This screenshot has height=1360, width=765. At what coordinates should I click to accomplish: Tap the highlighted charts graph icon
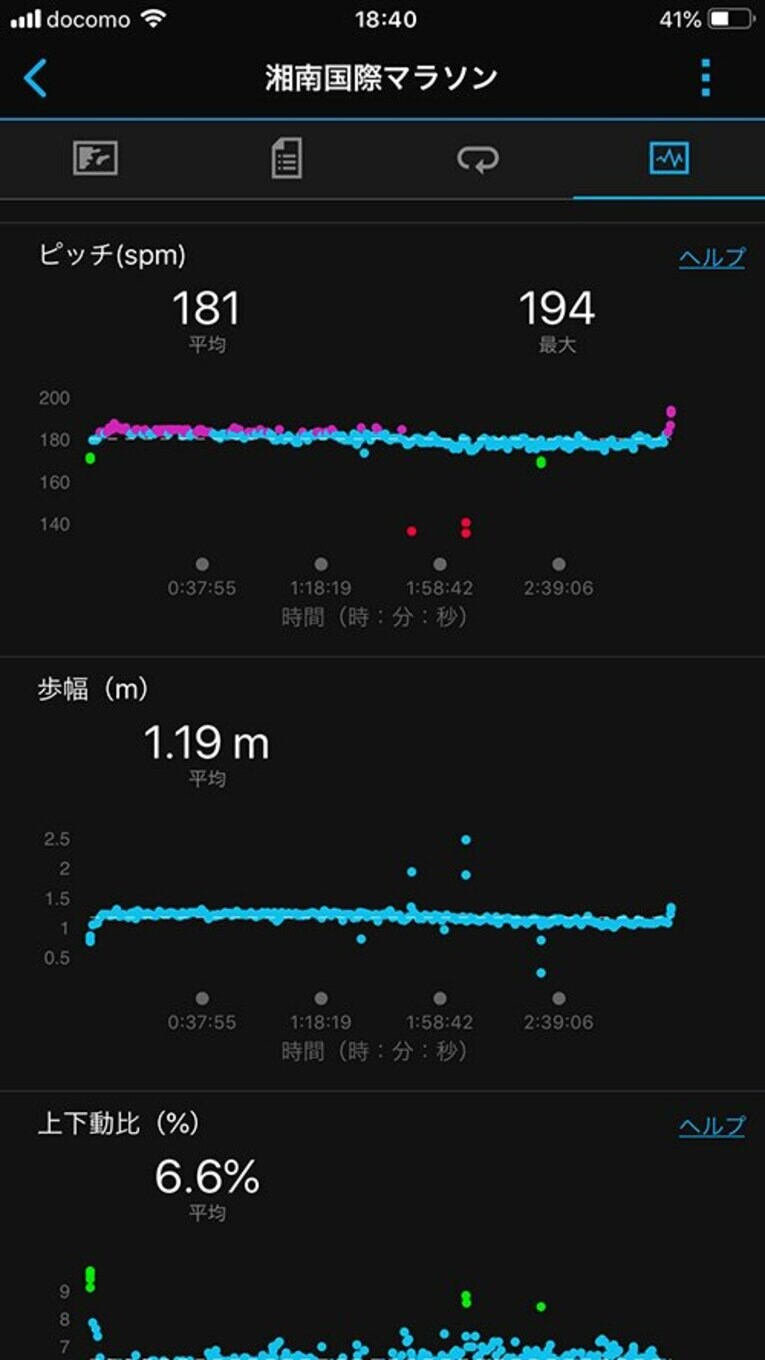669,159
